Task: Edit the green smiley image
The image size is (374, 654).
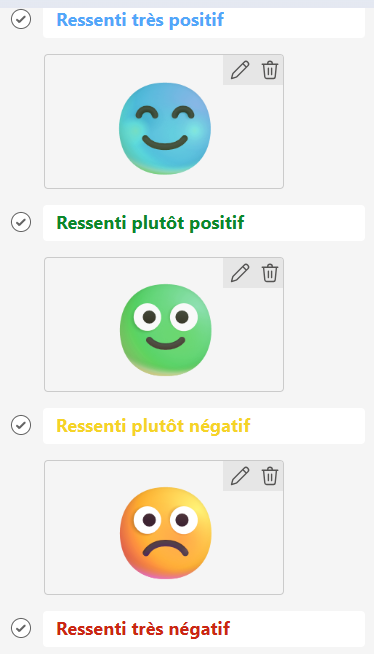Action: 240,273
